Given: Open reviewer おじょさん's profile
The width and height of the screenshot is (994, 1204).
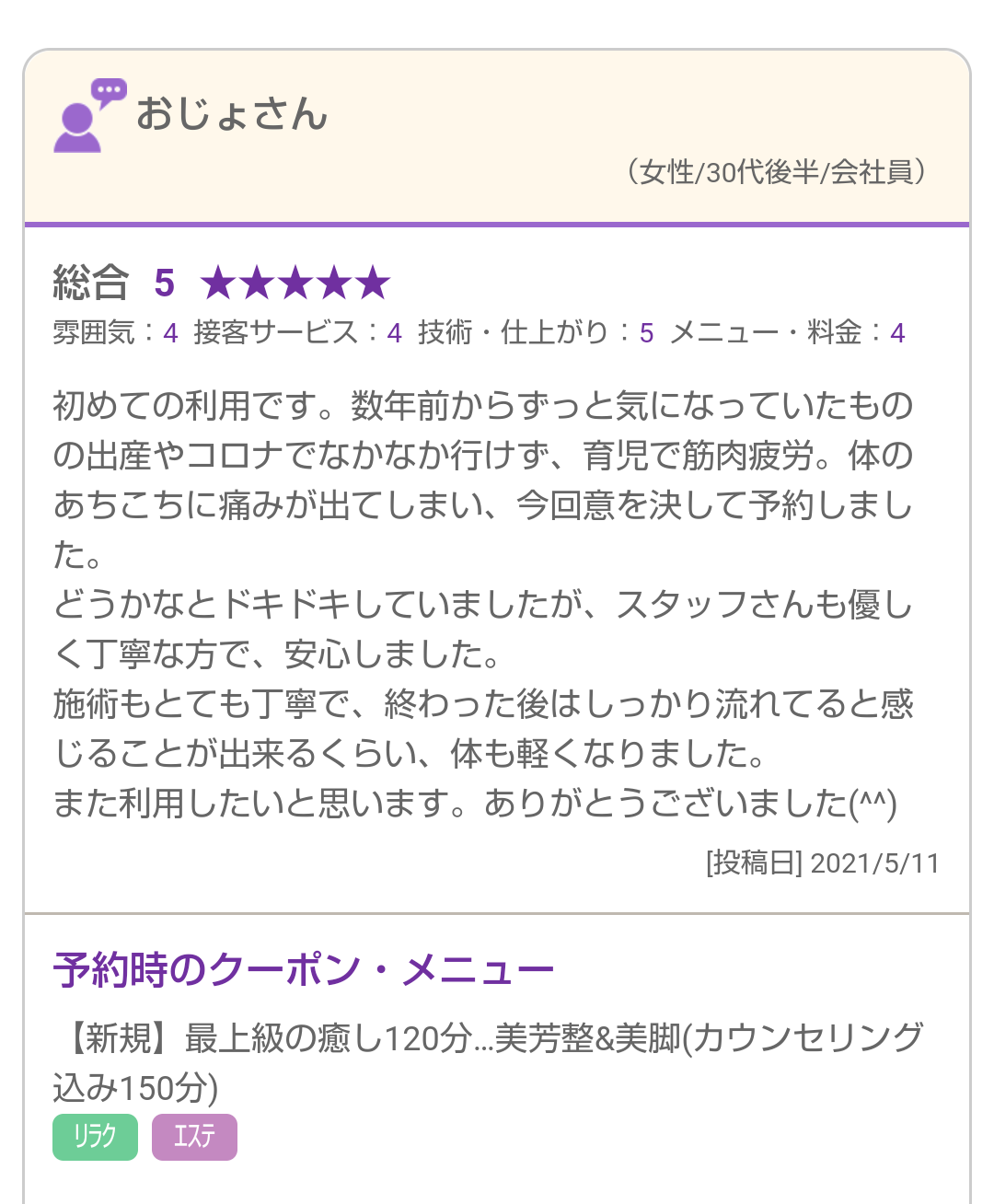Looking at the screenshot, I should [231, 115].
